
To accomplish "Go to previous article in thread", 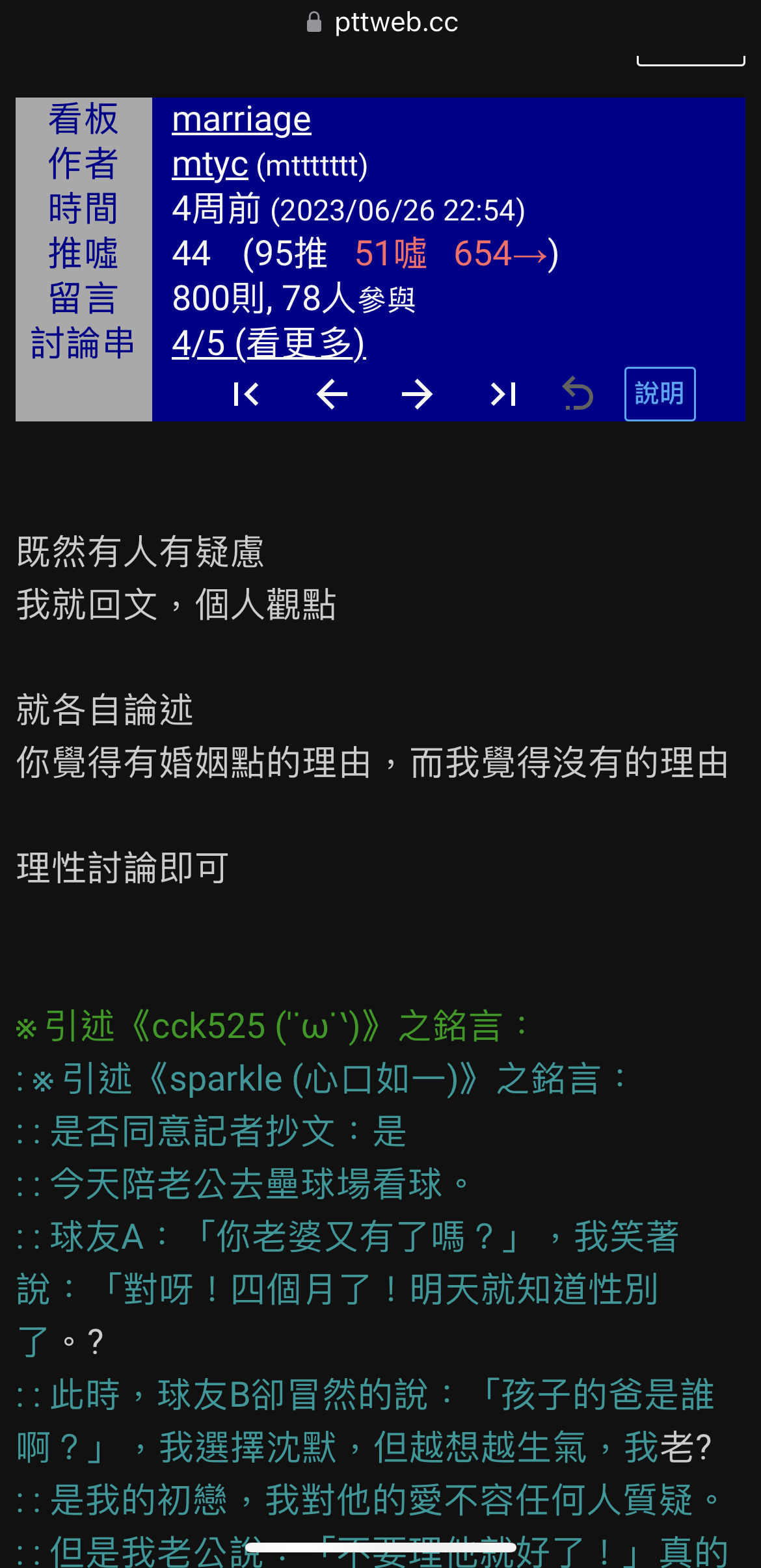I will 332,394.
